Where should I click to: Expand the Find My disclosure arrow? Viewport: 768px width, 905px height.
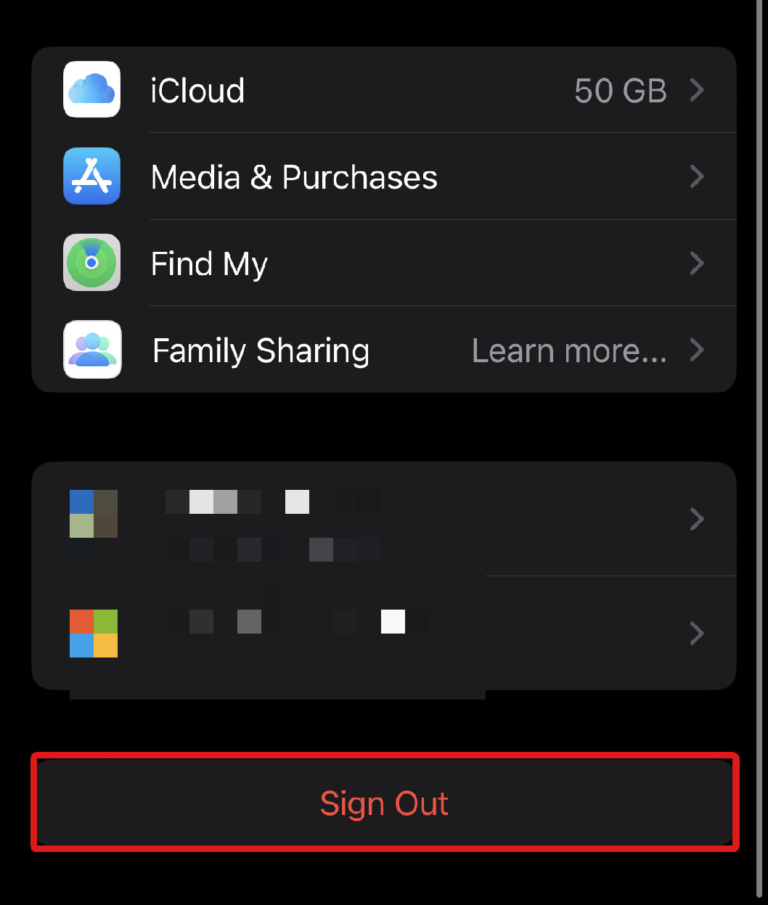coord(697,263)
